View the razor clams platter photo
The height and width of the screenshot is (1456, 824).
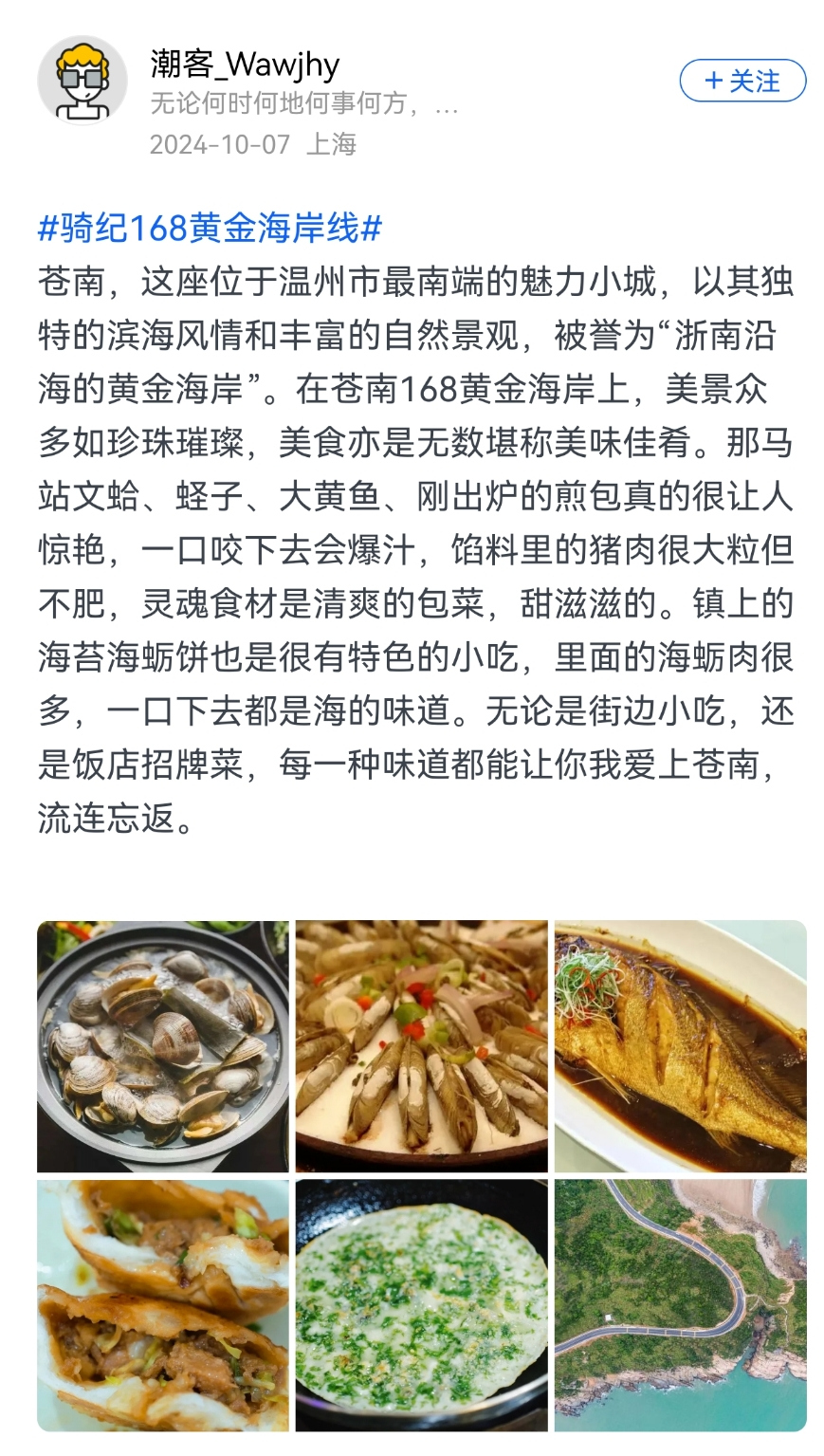coord(422,1046)
